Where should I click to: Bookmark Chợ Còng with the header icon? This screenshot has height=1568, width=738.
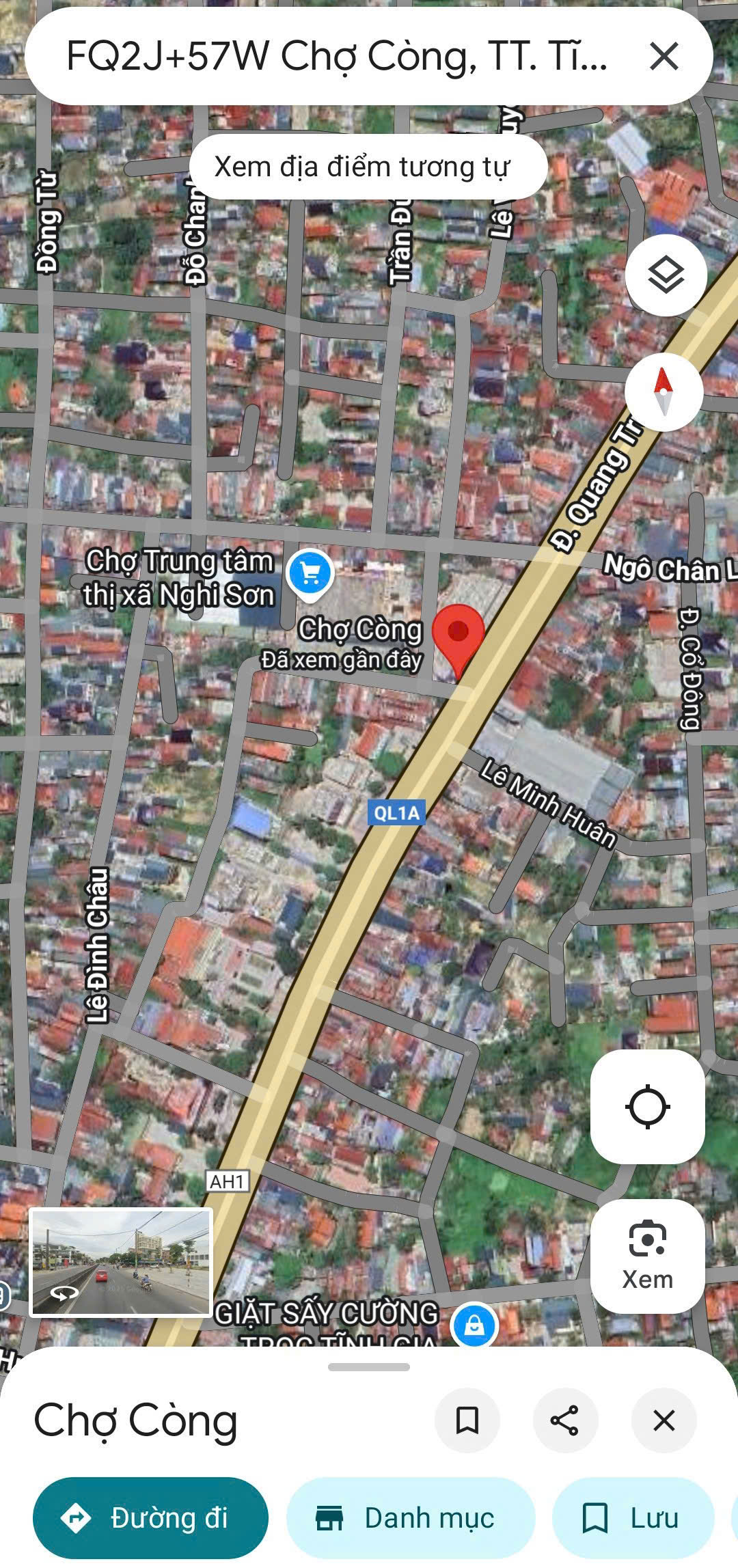pyautogui.click(x=467, y=1420)
